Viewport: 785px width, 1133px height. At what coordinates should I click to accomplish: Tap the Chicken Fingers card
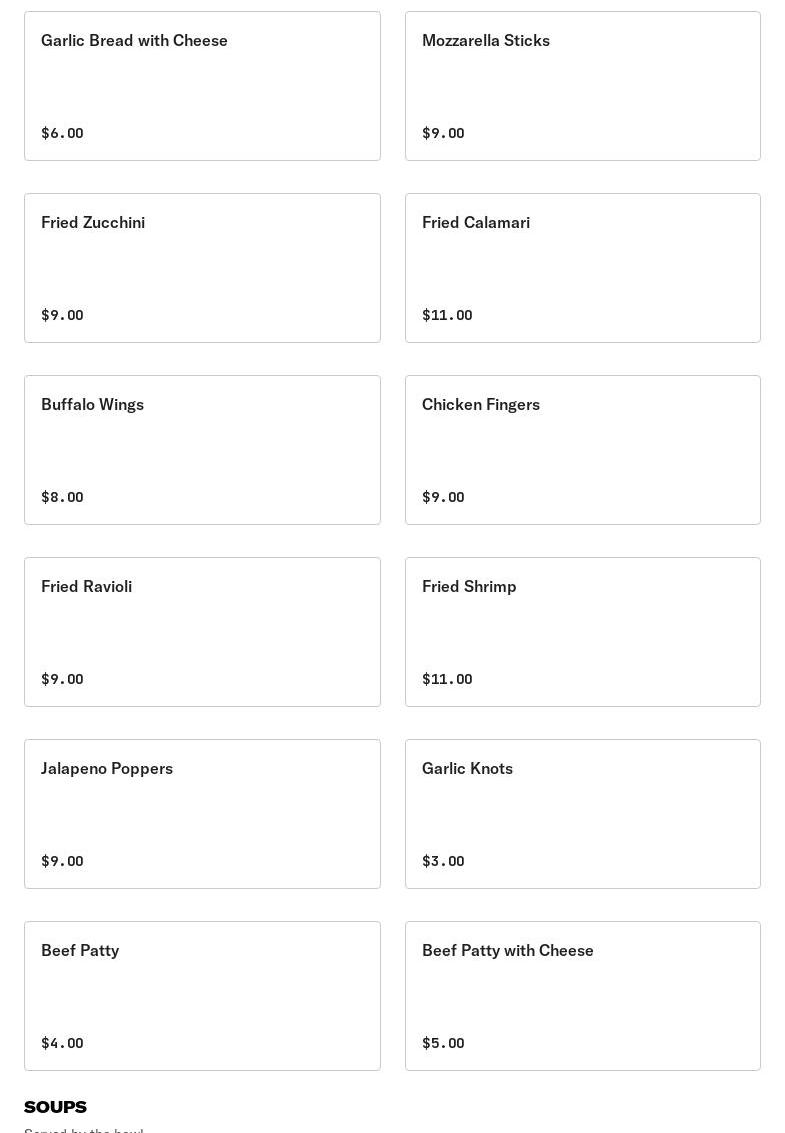point(582,450)
